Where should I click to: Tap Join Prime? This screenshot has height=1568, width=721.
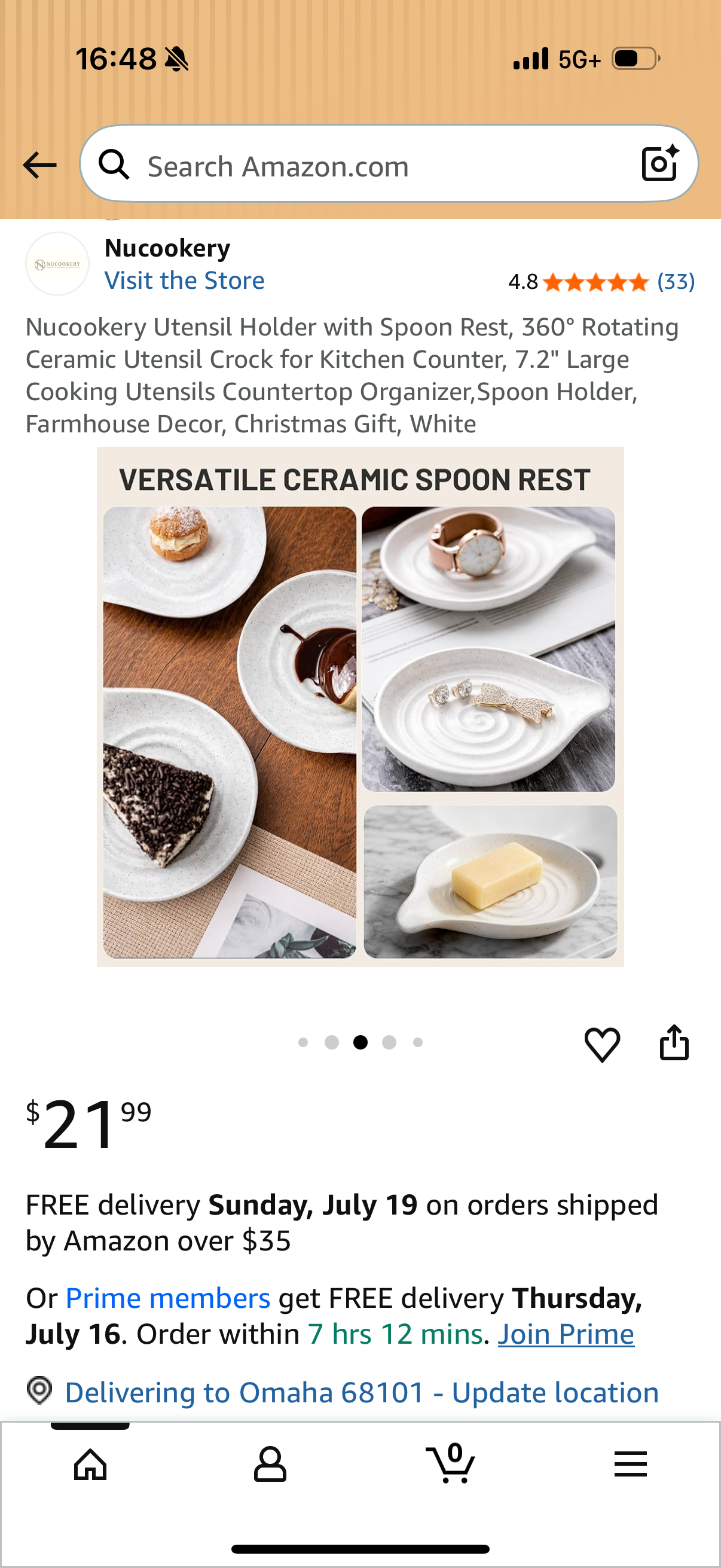coord(566,1334)
